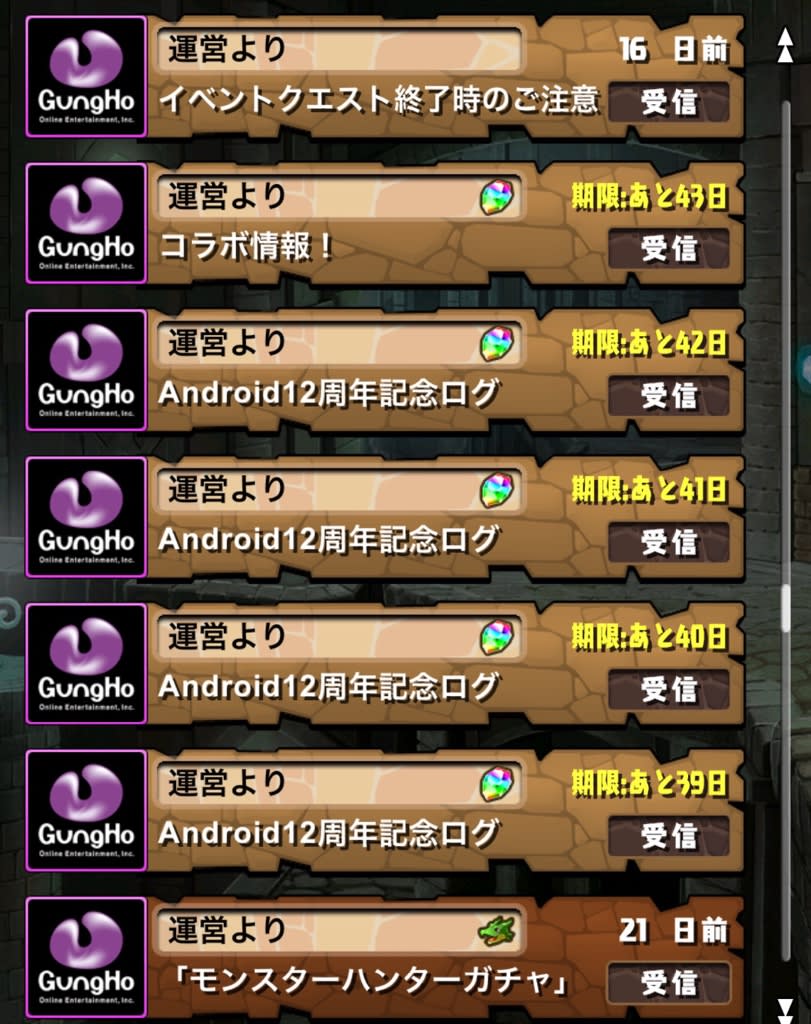811x1024 pixels.
Task: Receive the イベントクエスト終了時のご注意 mail
Action: click(x=669, y=102)
